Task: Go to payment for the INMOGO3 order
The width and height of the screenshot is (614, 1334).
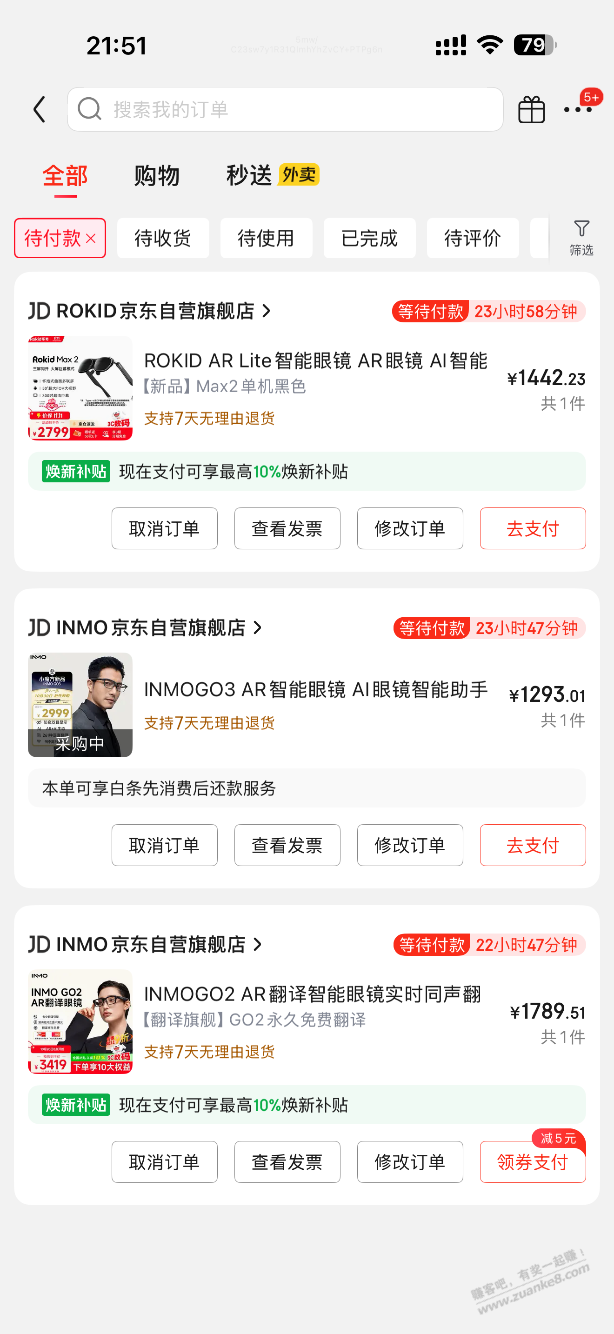Action: [532, 845]
